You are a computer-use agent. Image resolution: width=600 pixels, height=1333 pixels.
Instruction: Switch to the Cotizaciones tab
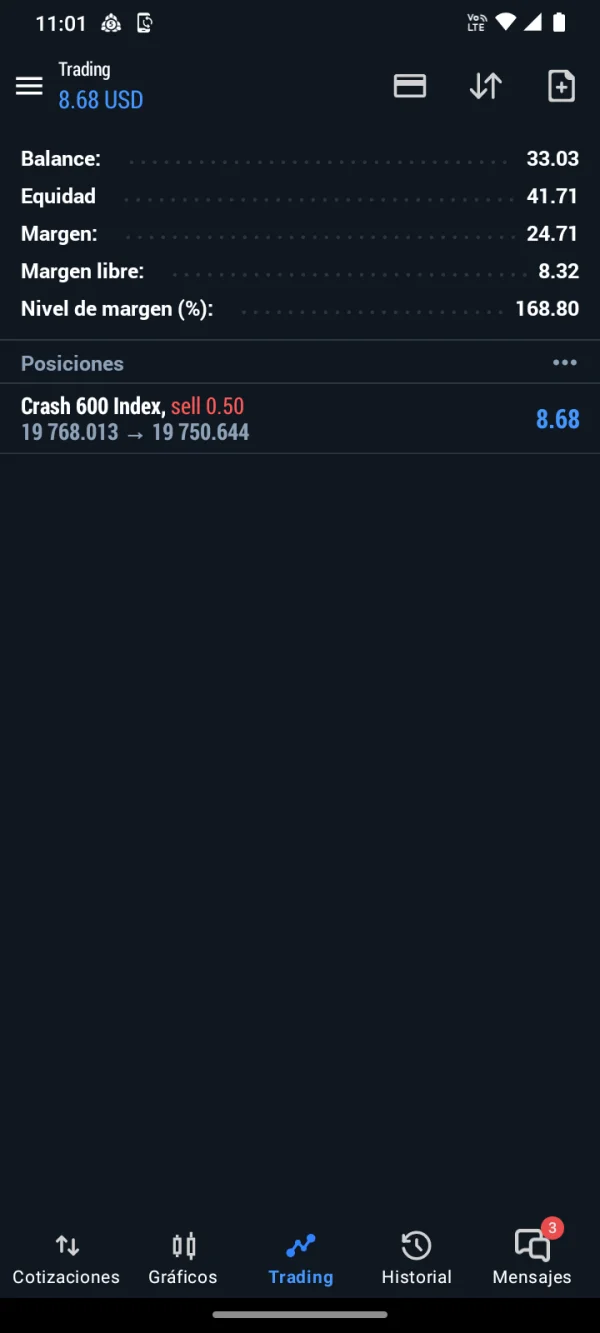66,1258
